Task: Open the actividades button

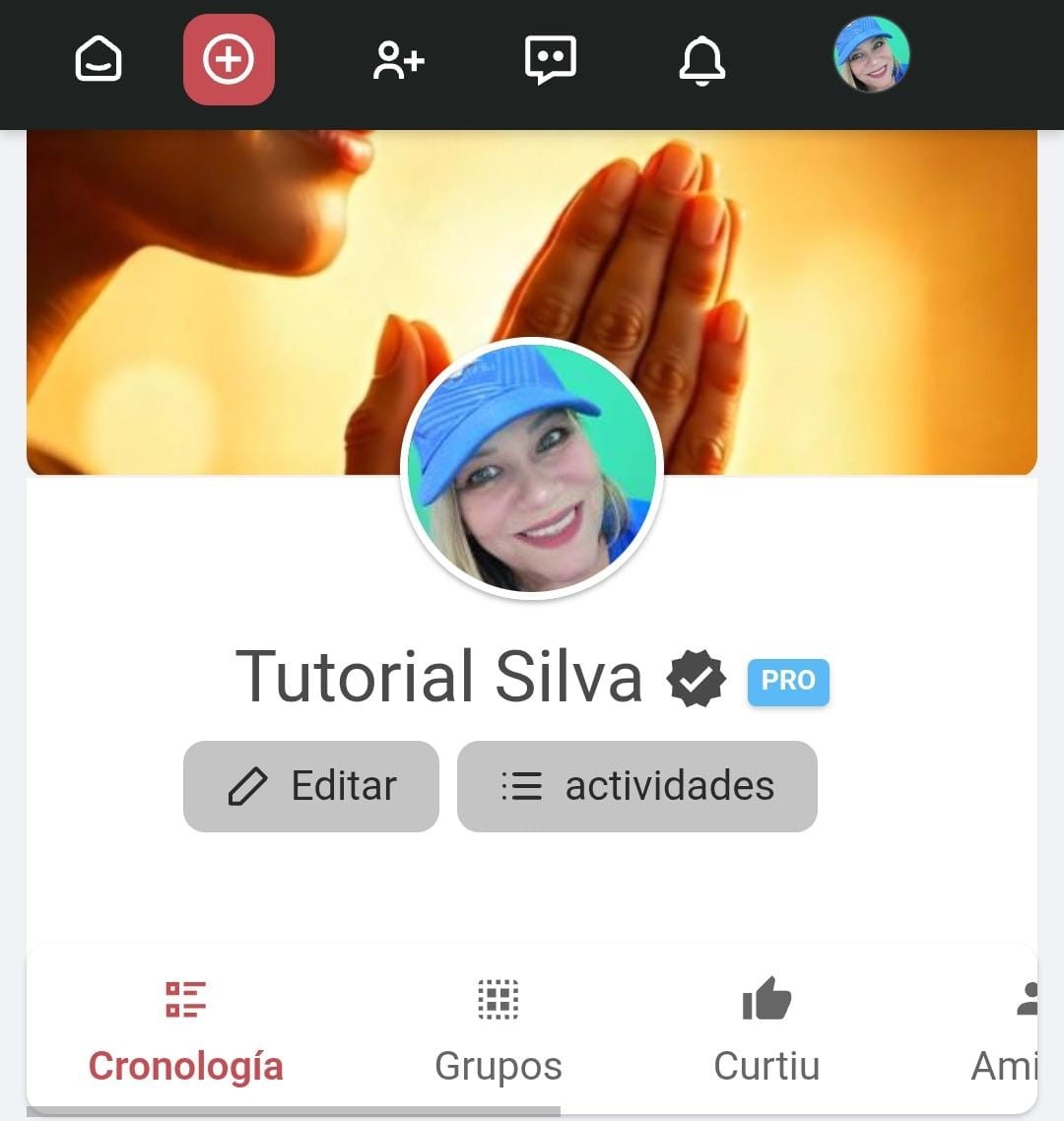Action: point(637,786)
